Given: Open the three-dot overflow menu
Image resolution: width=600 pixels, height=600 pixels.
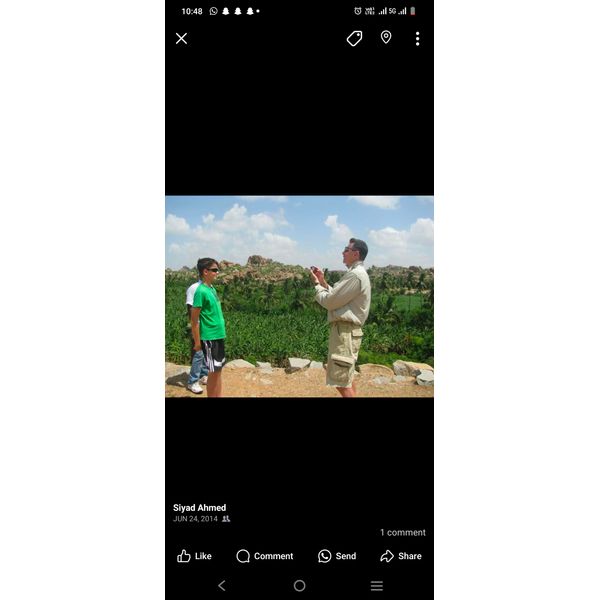Looking at the screenshot, I should pyautogui.click(x=417, y=39).
